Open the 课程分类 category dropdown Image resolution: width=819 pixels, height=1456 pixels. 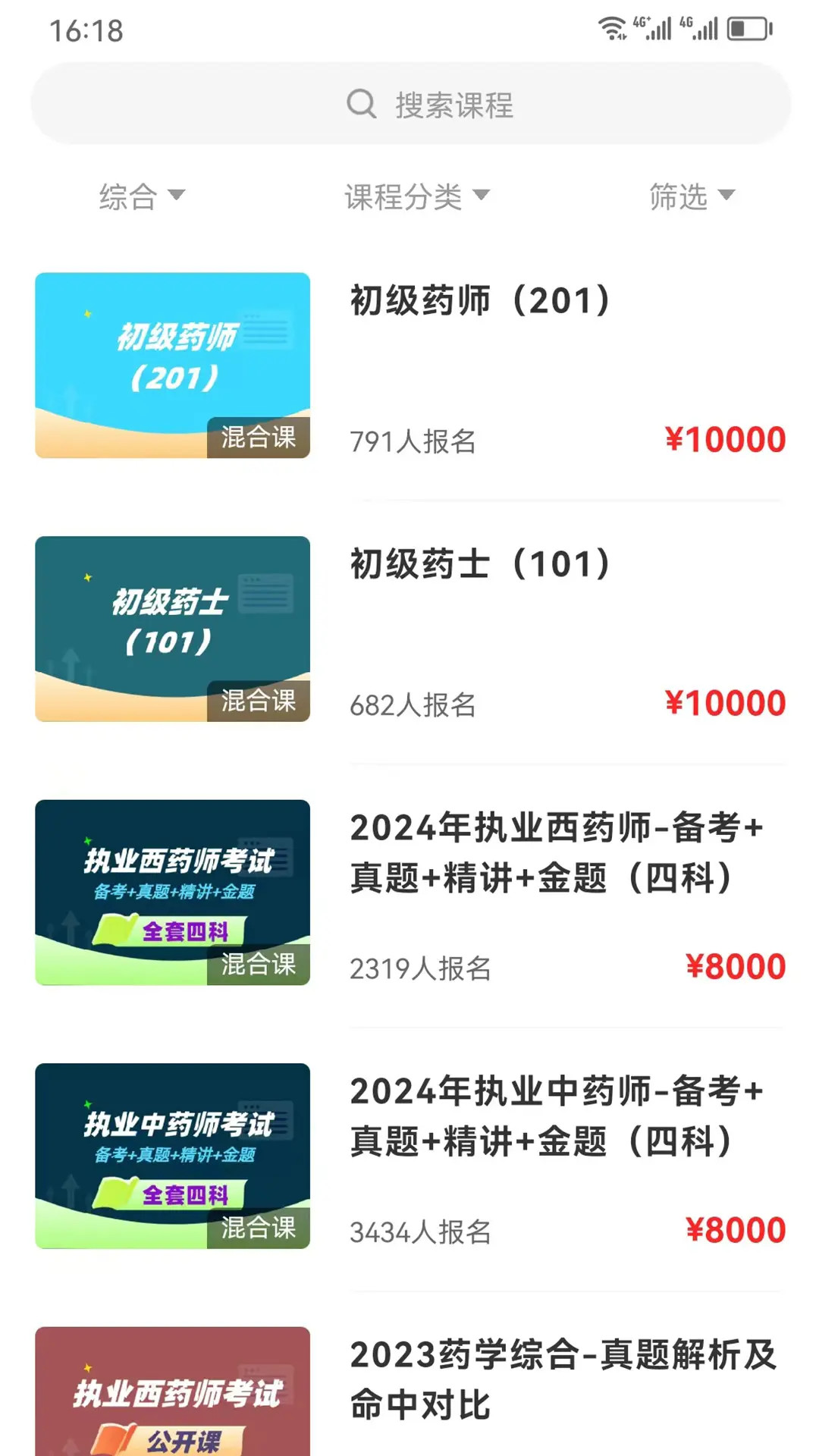pyautogui.click(x=416, y=197)
